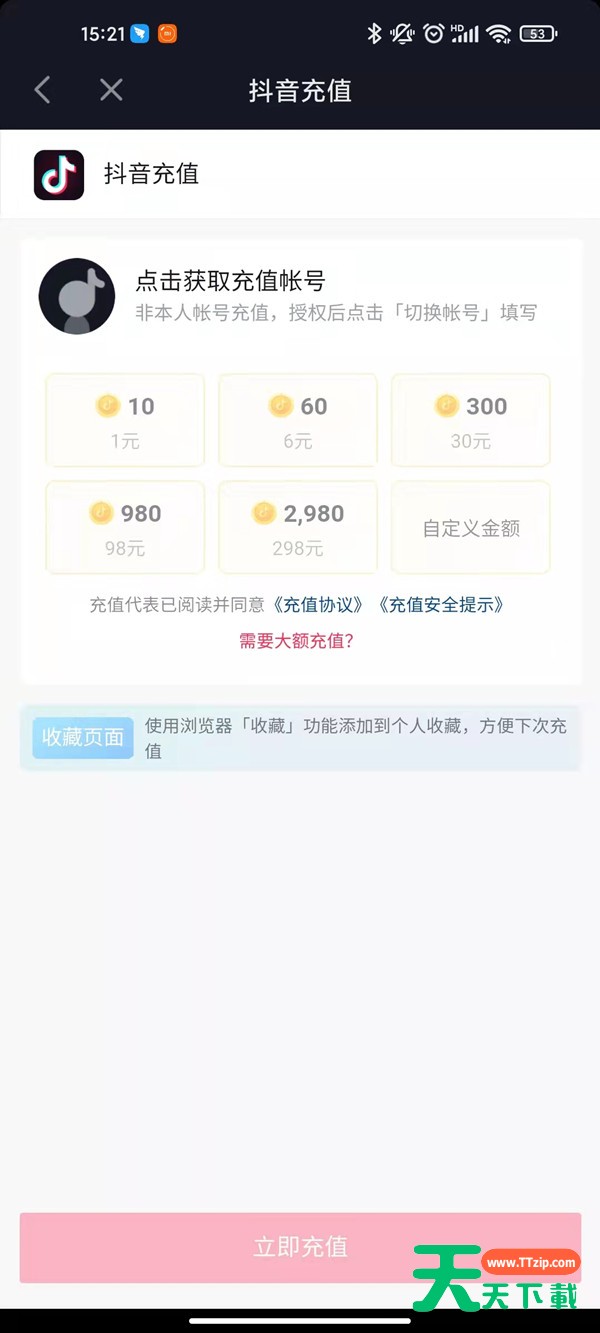Choose the 2,980 coins for 298元 package

[x=298, y=528]
